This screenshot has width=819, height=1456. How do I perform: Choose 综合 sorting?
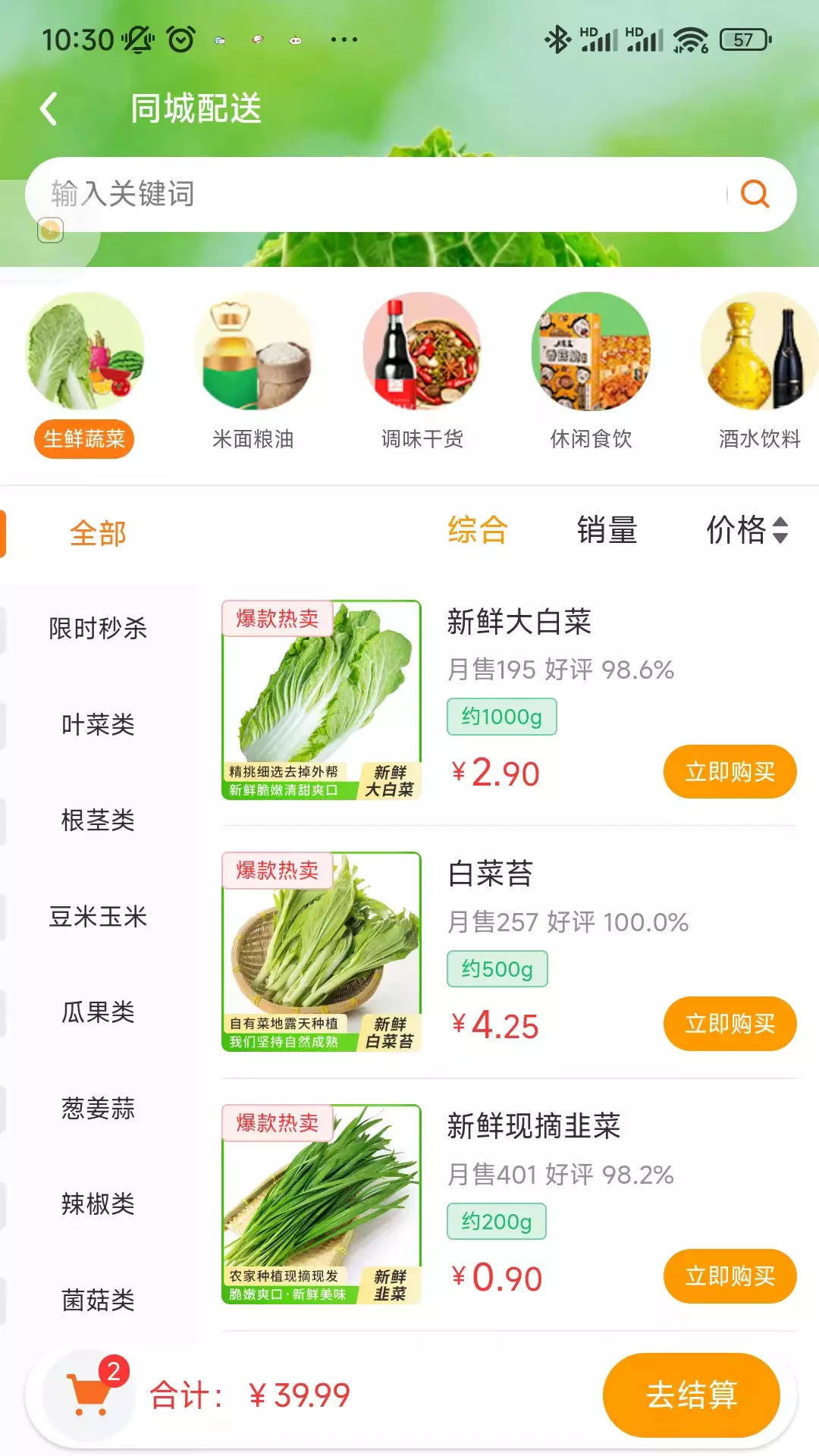[x=478, y=530]
